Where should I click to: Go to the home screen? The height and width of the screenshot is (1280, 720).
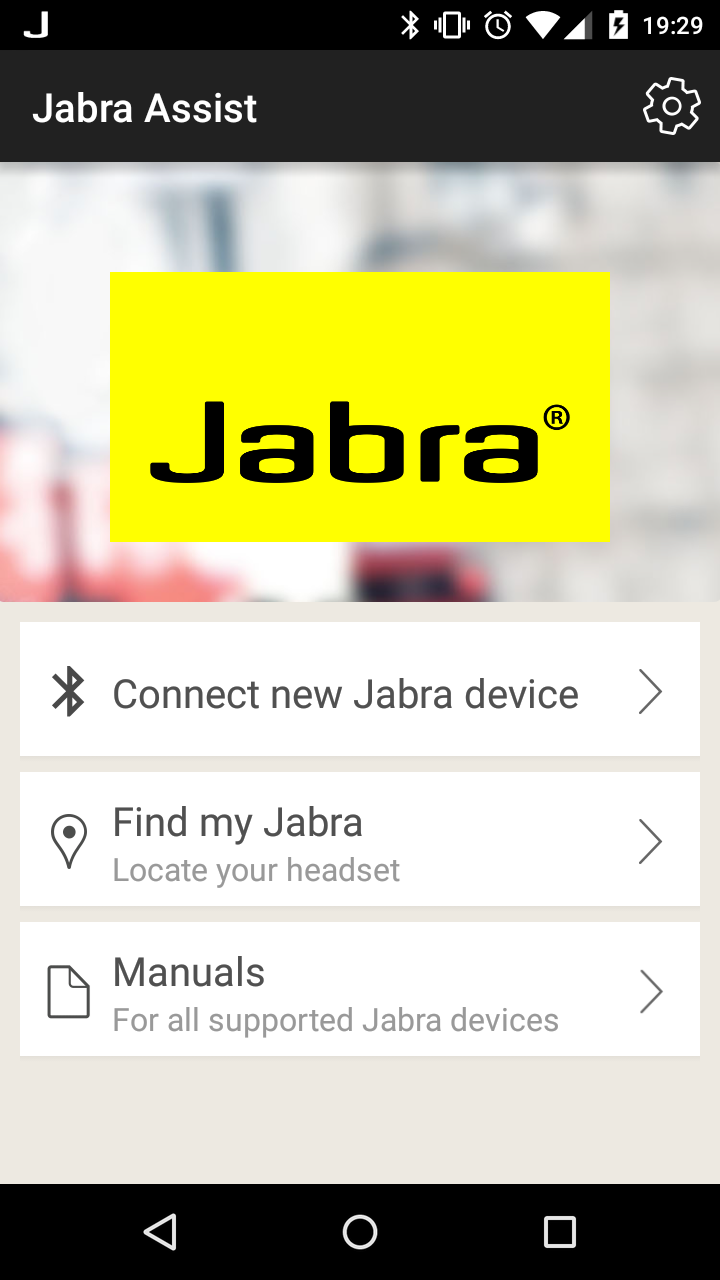[x=360, y=1232]
